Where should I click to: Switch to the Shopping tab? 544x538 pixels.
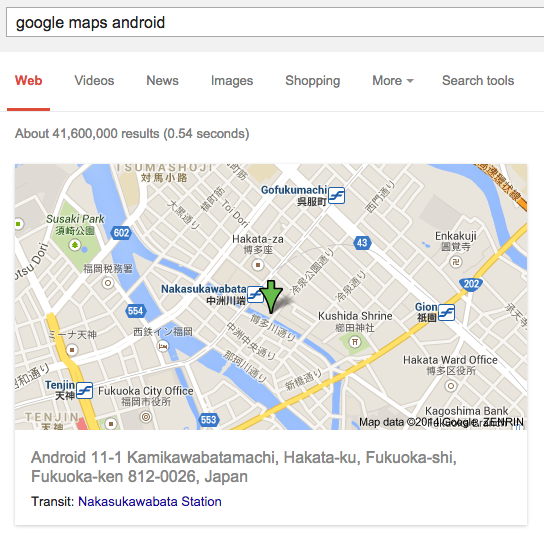[x=313, y=81]
